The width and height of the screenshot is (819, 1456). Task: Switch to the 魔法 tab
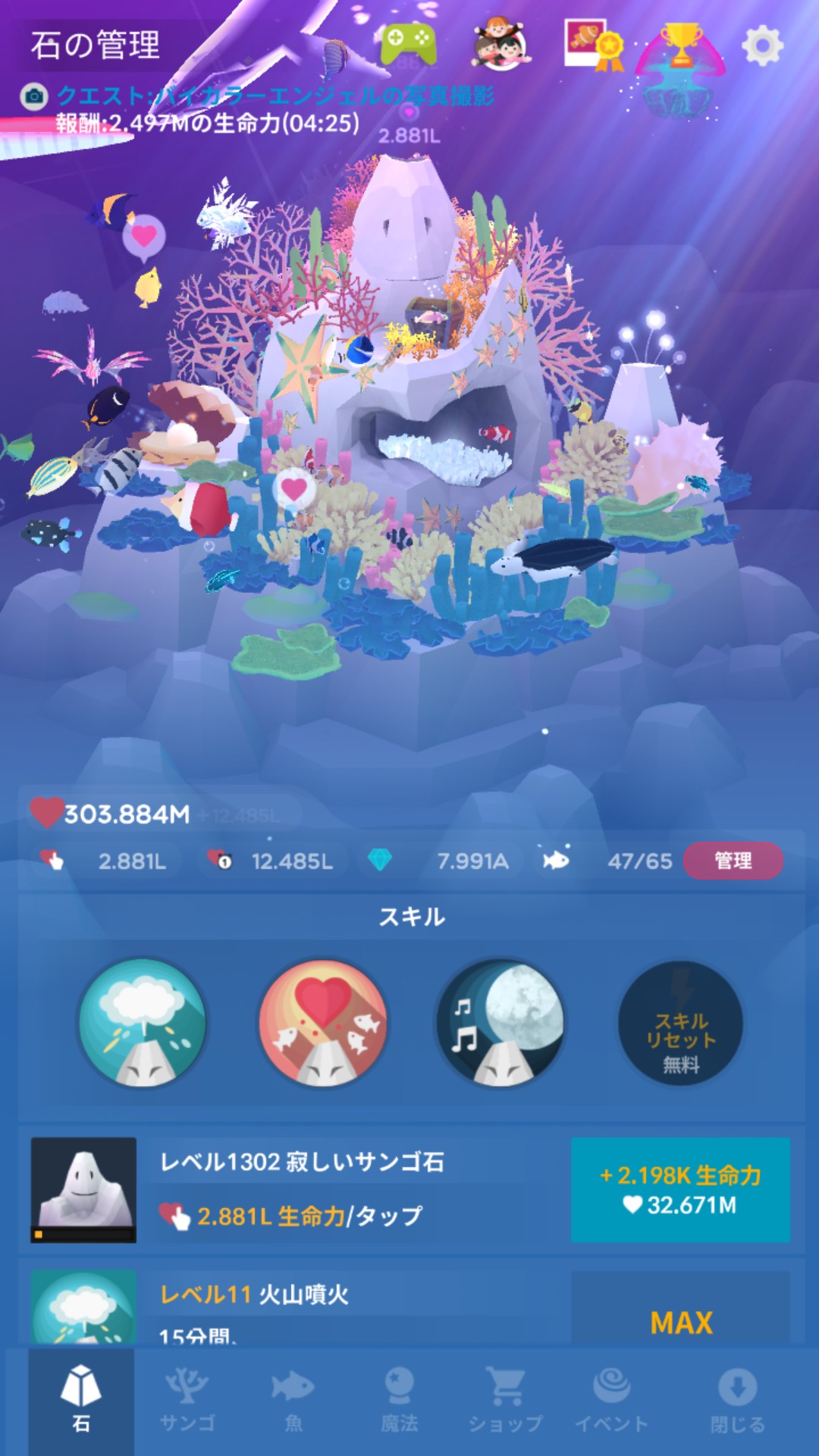pyautogui.click(x=400, y=1402)
